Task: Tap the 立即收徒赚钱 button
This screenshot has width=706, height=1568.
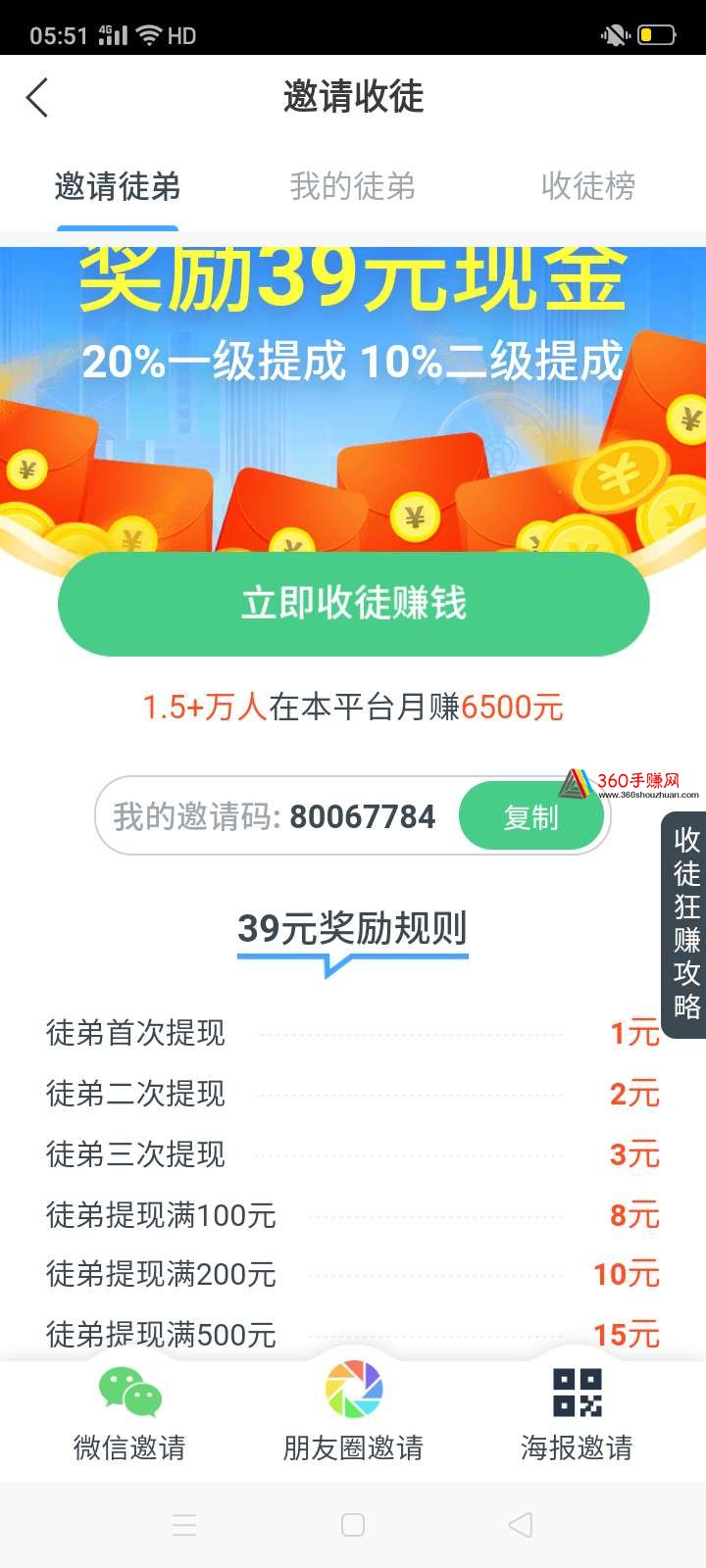Action: [x=354, y=604]
